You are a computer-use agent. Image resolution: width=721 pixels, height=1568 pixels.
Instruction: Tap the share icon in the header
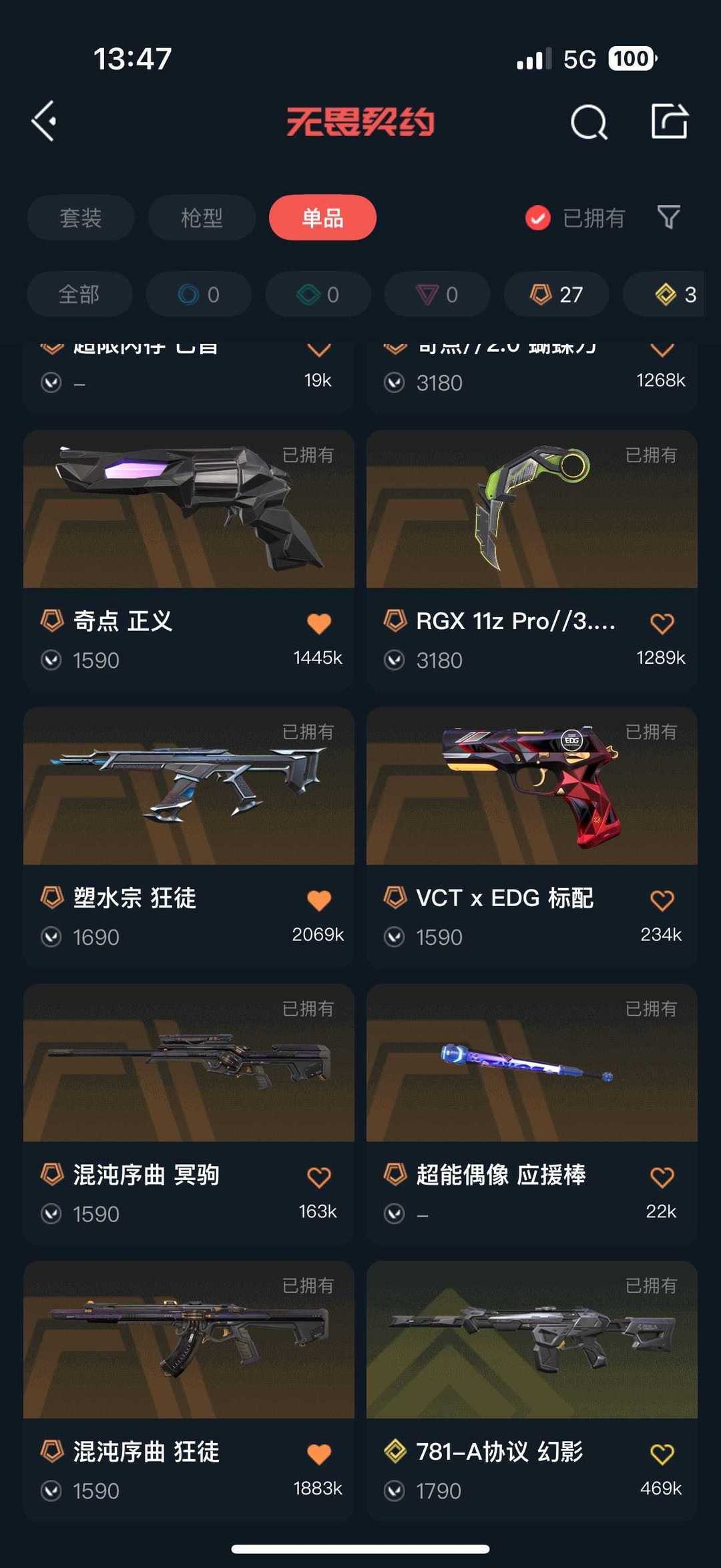pyautogui.click(x=670, y=121)
